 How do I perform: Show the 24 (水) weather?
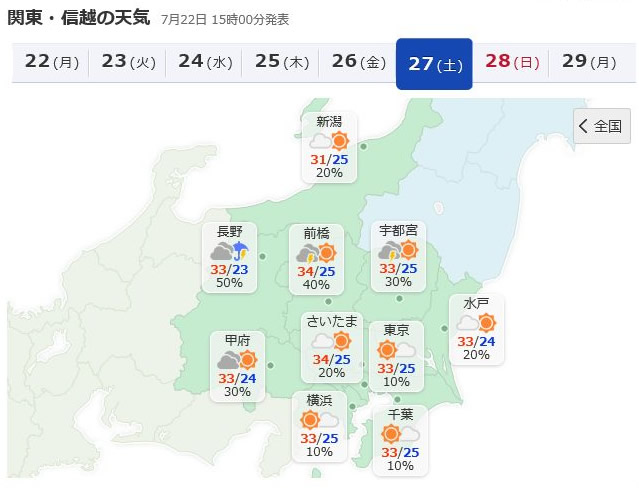point(205,62)
